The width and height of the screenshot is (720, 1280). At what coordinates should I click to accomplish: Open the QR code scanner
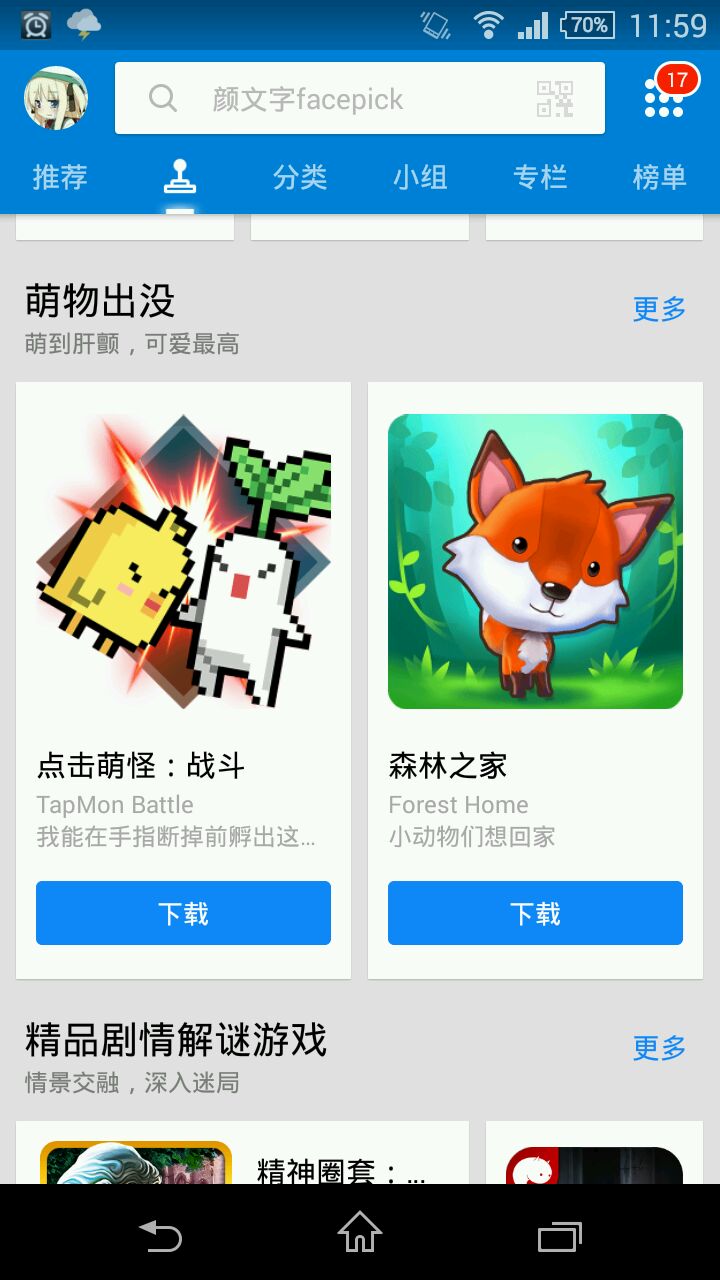[x=555, y=98]
